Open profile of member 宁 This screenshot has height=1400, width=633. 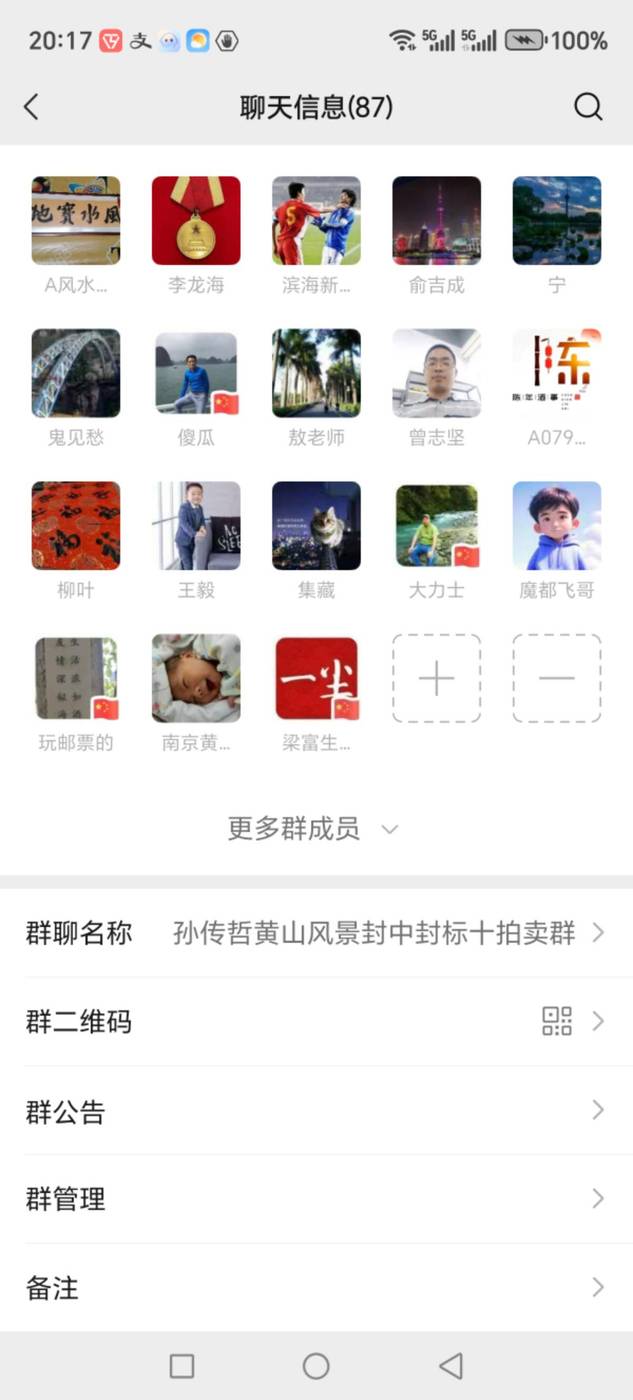click(x=556, y=221)
